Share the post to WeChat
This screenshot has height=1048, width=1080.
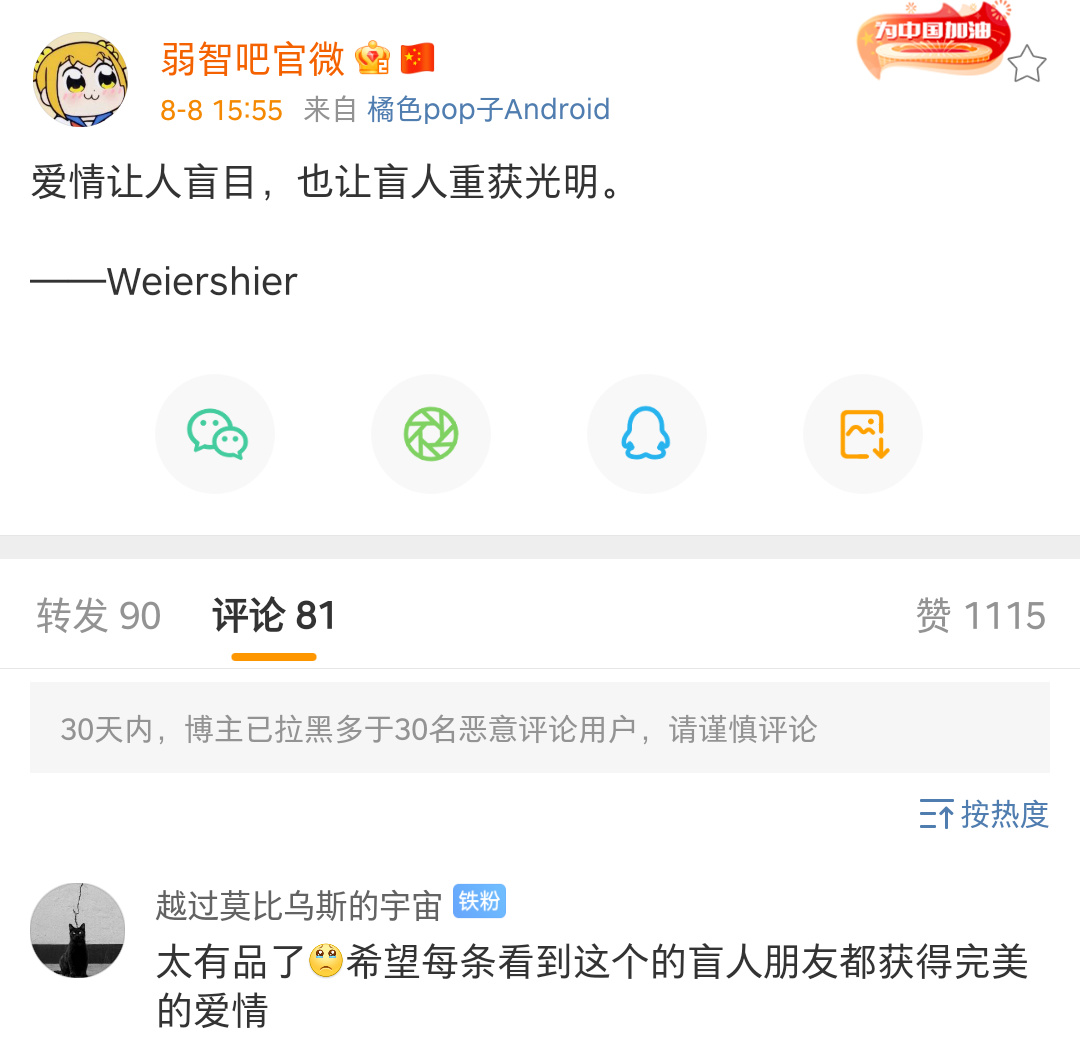point(215,434)
